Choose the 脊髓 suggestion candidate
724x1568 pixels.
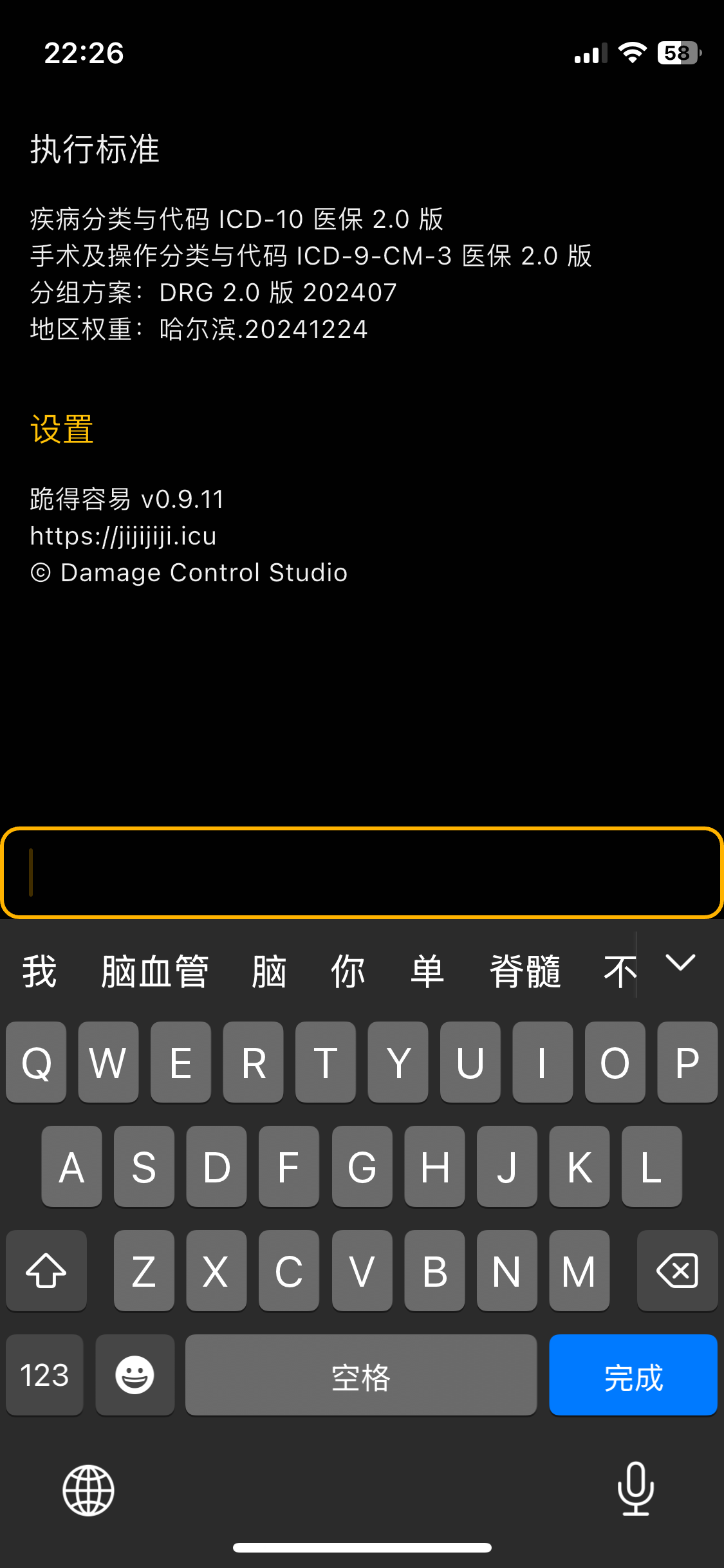point(525,971)
